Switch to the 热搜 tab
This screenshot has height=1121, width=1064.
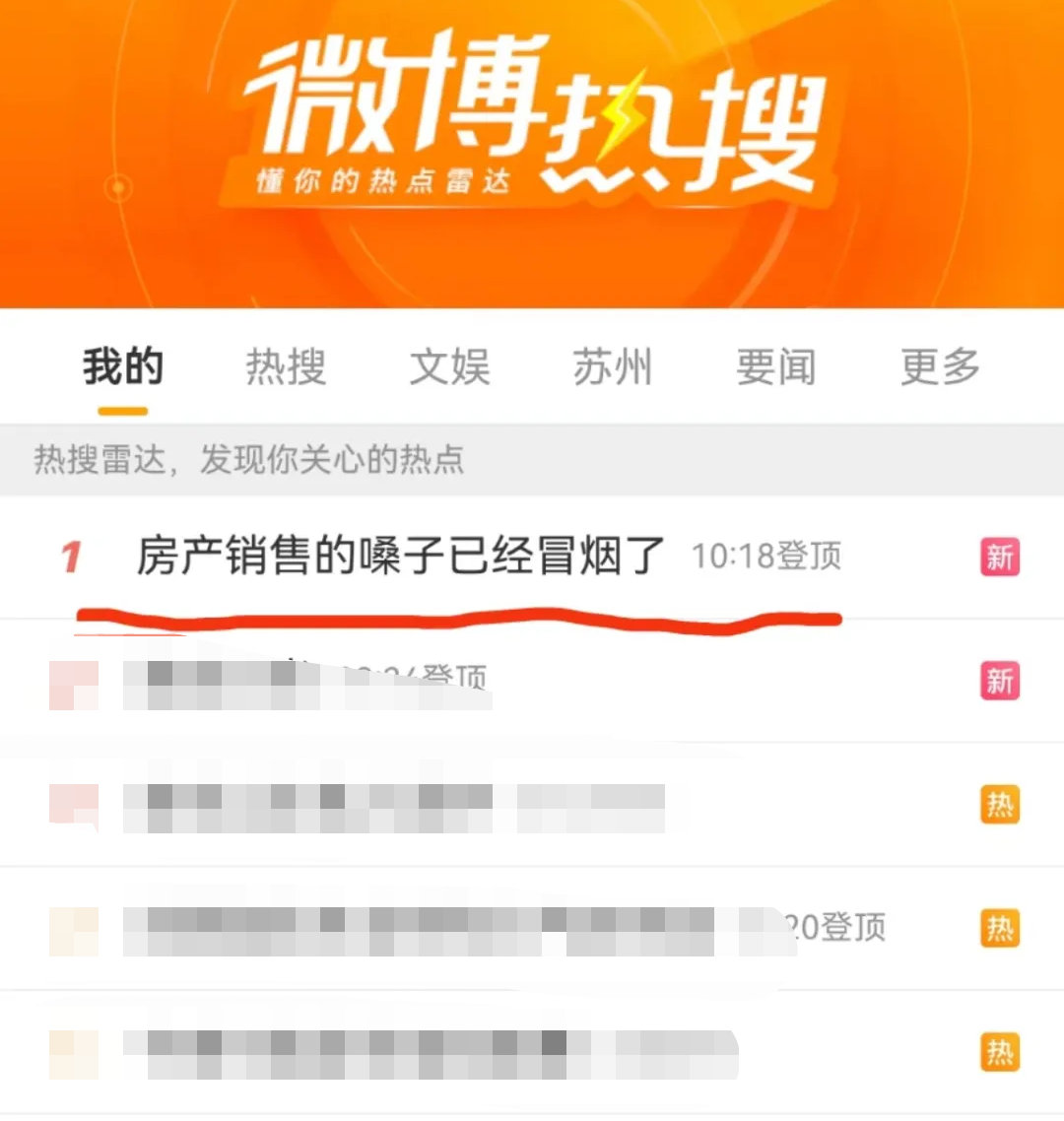(x=286, y=367)
